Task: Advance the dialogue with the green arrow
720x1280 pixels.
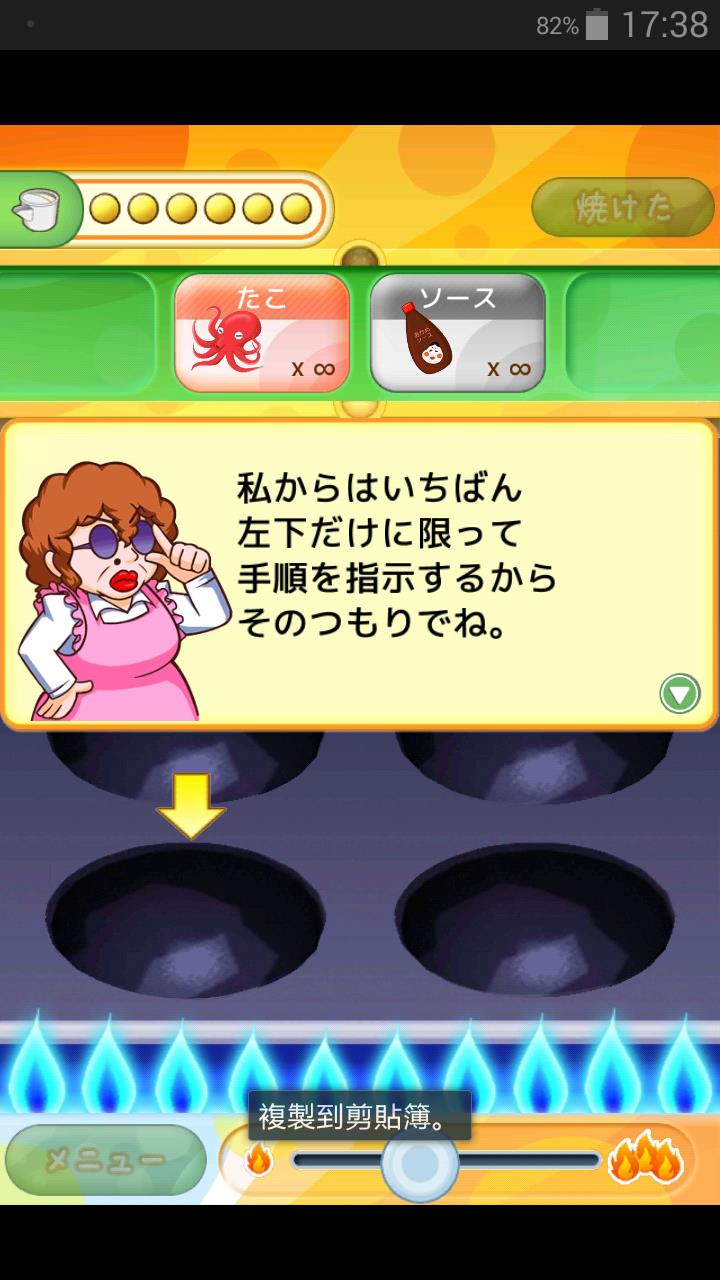Action: pos(679,693)
